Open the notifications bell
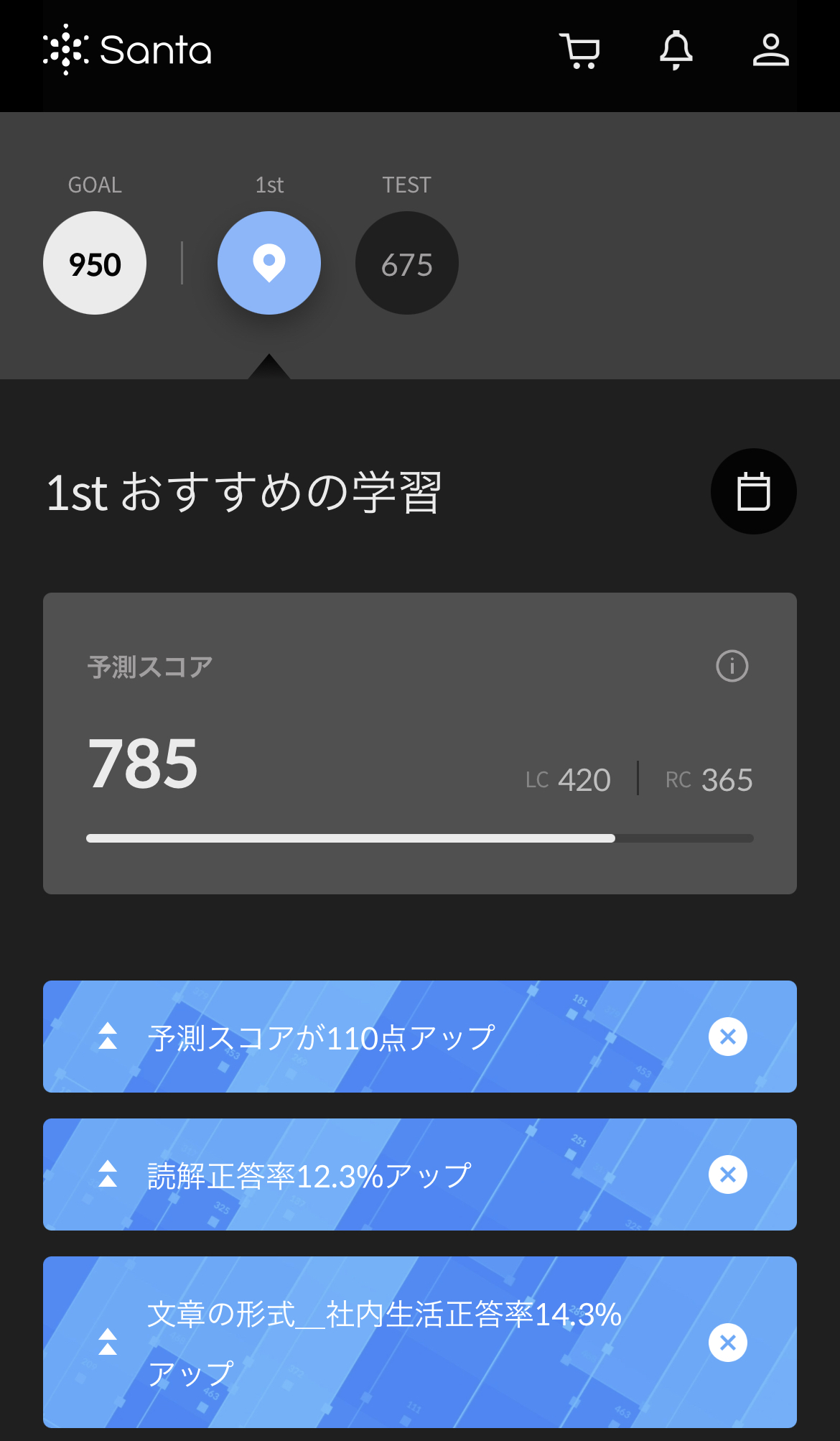This screenshot has height=1441, width=840. pyautogui.click(x=676, y=50)
